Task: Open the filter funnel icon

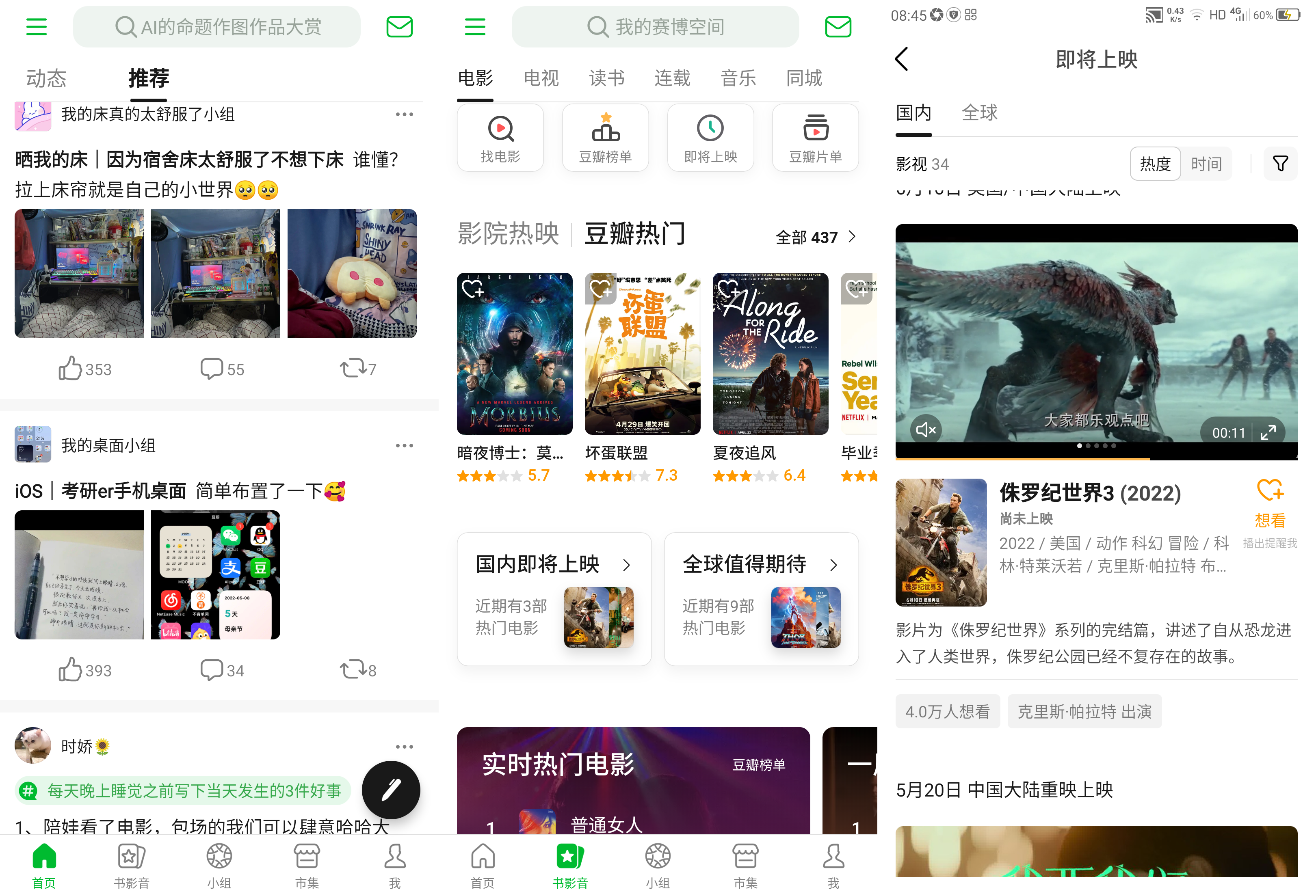Action: coord(1280,164)
